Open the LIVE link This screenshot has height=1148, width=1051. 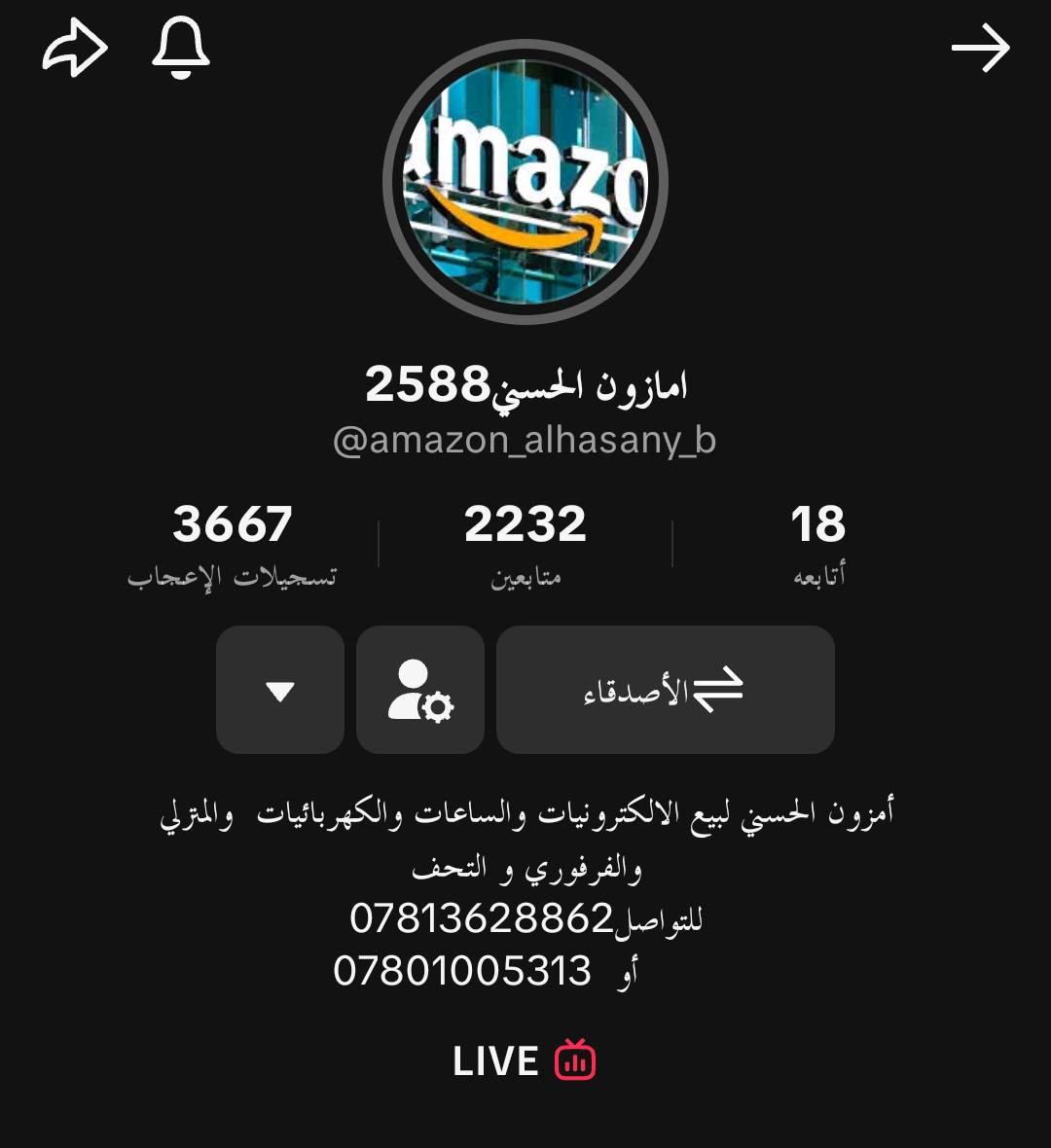(525, 1060)
